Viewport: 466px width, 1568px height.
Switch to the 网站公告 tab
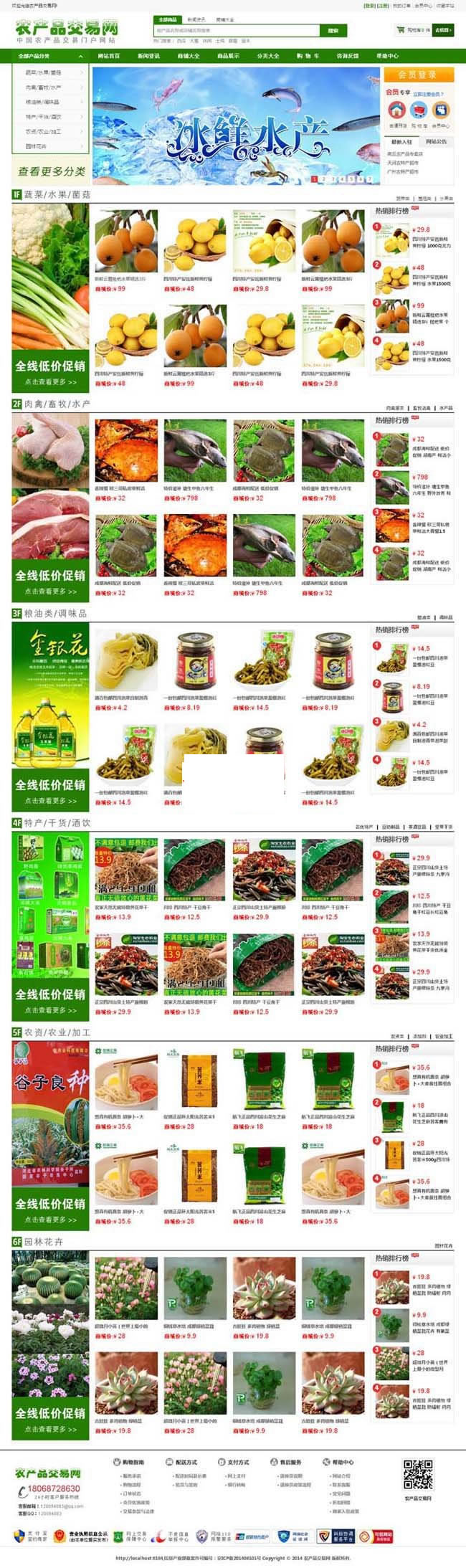pos(436,141)
